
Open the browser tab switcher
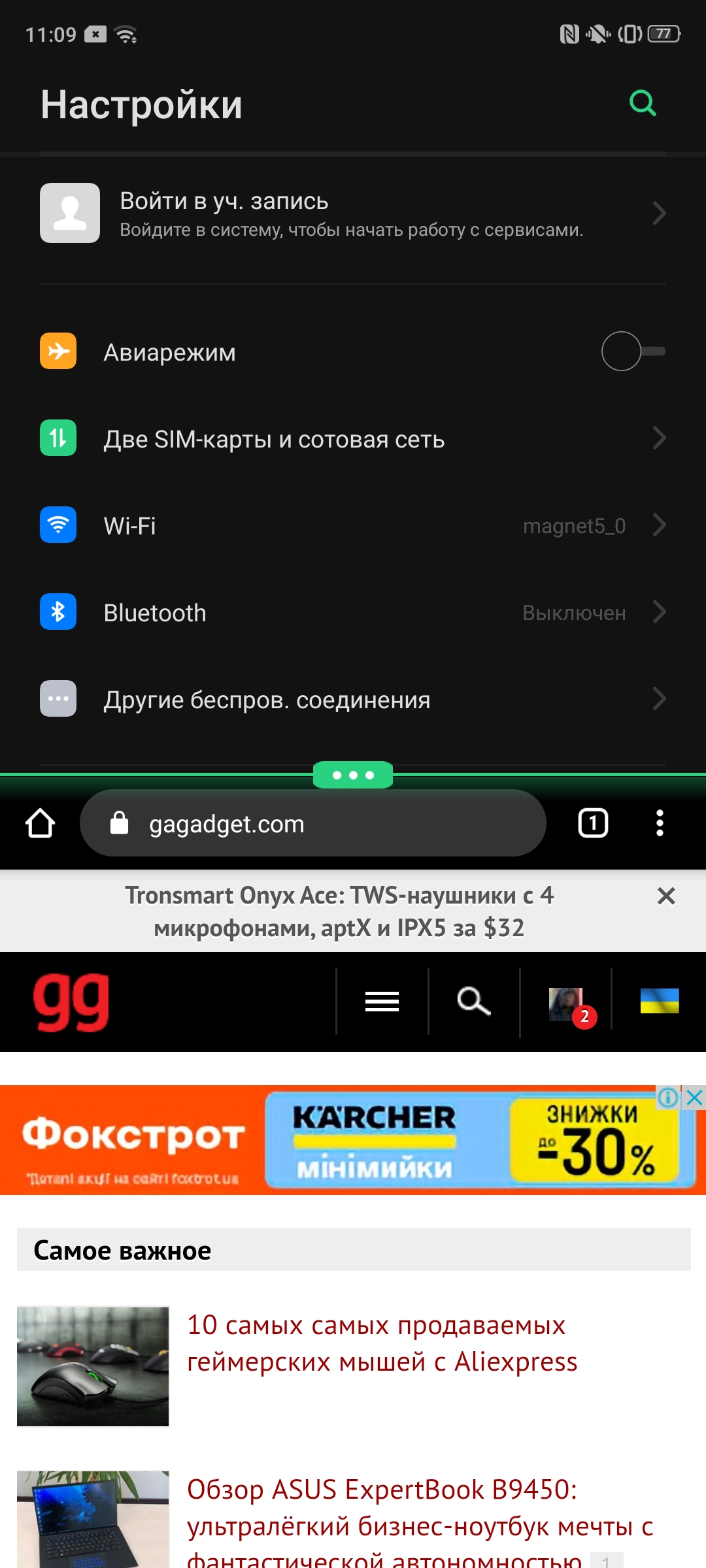[593, 823]
